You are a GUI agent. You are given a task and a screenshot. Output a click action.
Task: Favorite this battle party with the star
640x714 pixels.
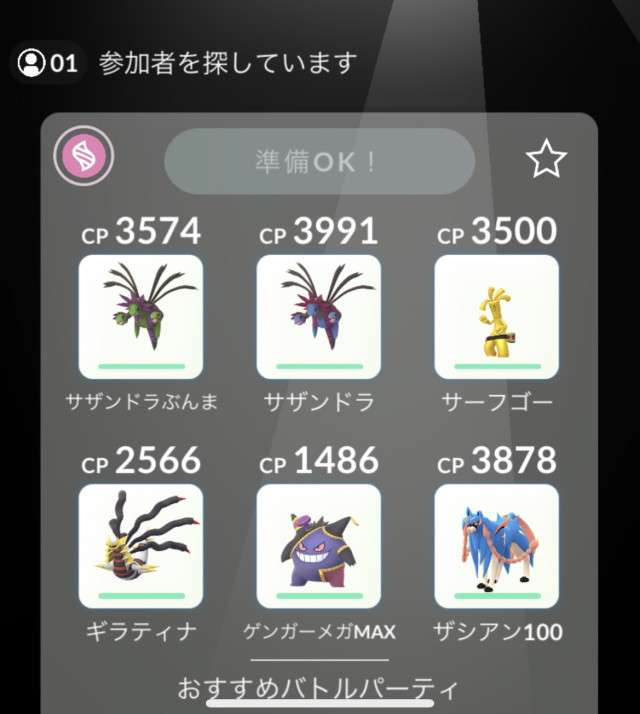click(x=546, y=160)
